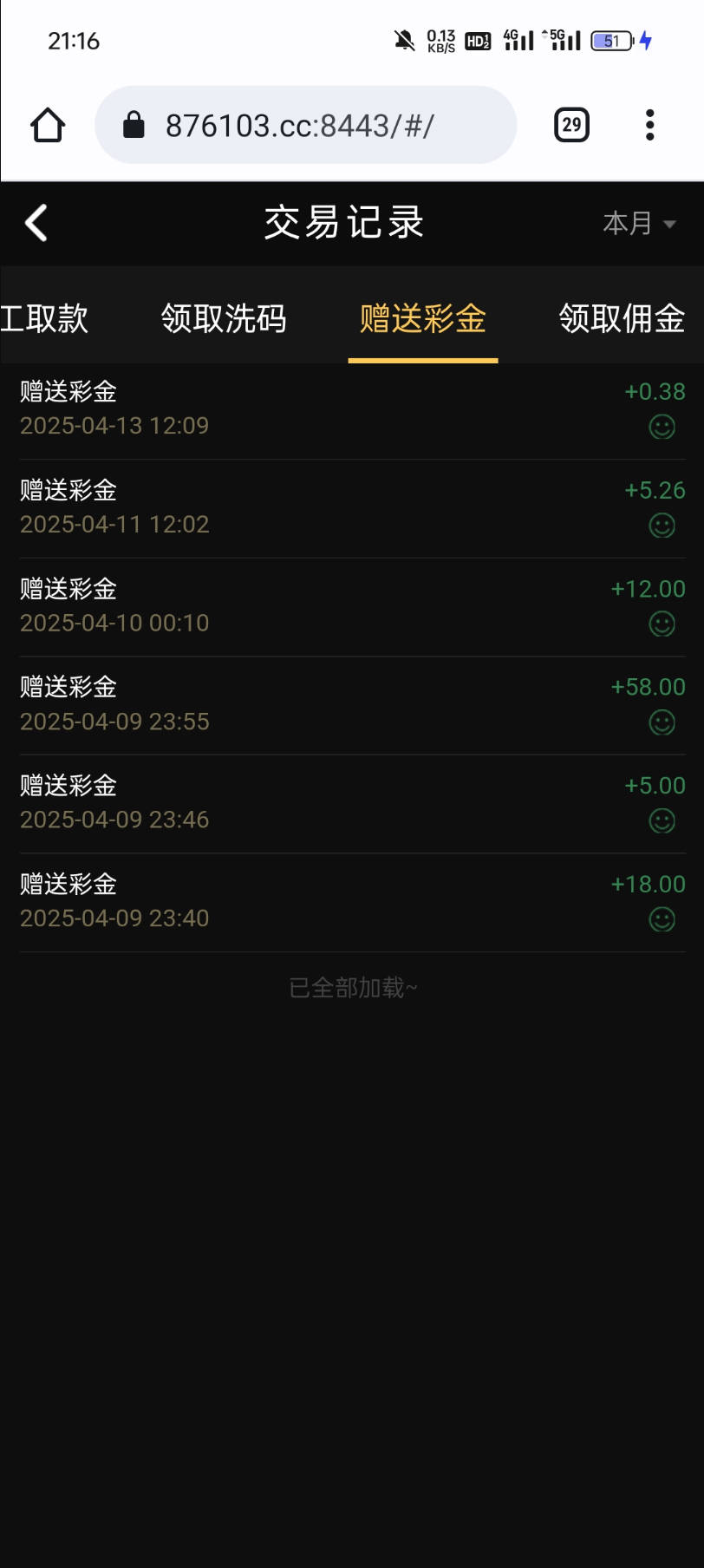Screen dimensions: 704x1568
Task: Switch to the partially visible 取款 tab
Action: (x=44, y=318)
